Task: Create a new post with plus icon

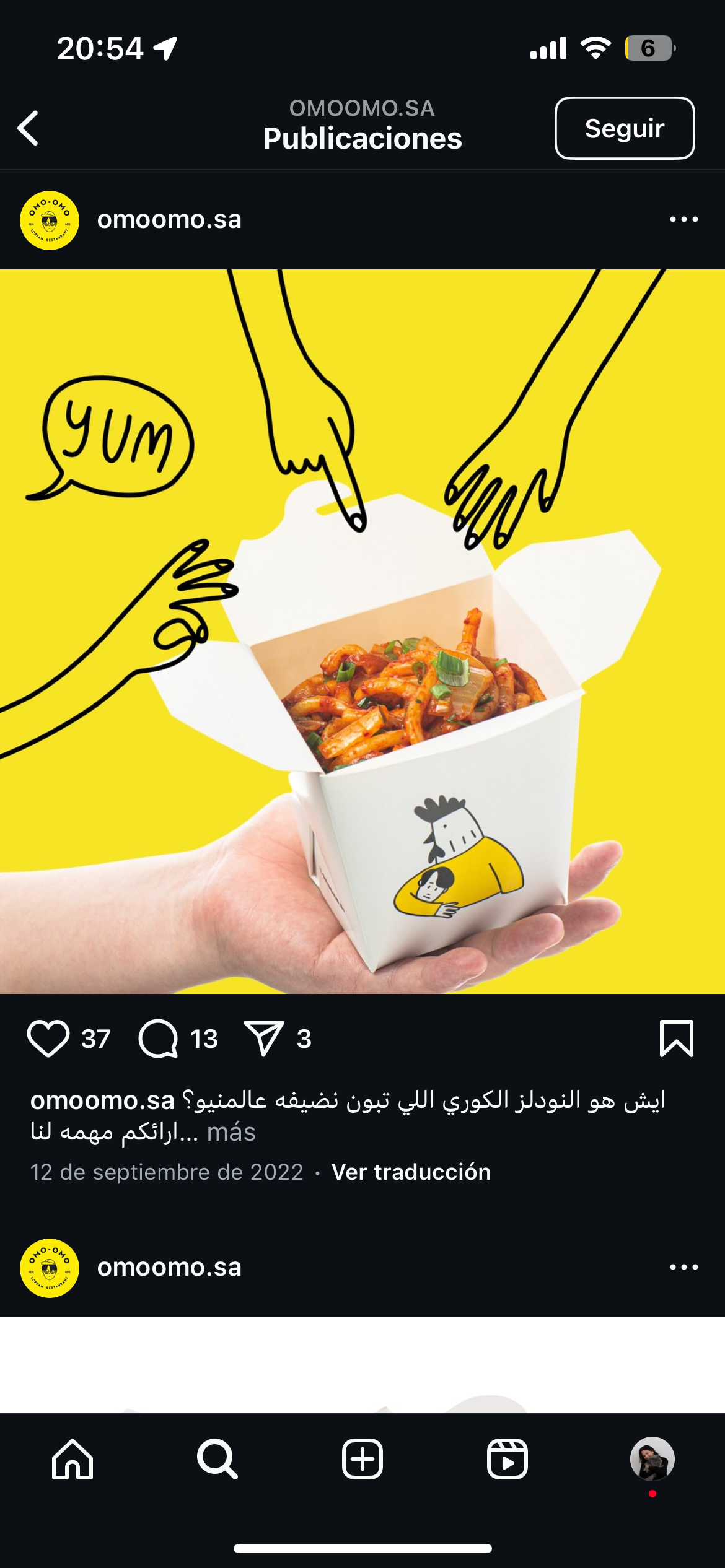Action: tap(362, 1458)
